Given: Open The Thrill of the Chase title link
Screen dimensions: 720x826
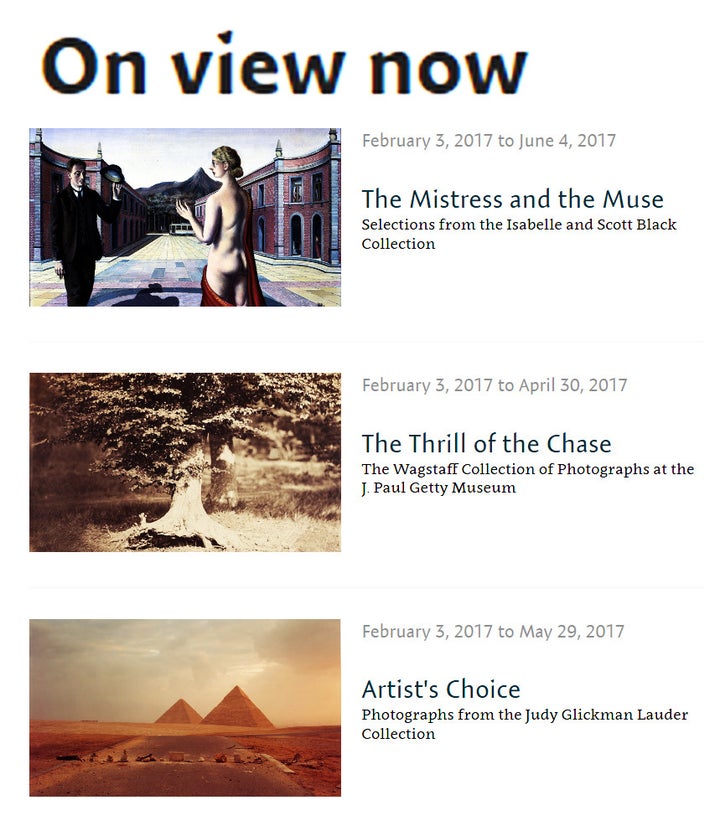Looking at the screenshot, I should [486, 444].
